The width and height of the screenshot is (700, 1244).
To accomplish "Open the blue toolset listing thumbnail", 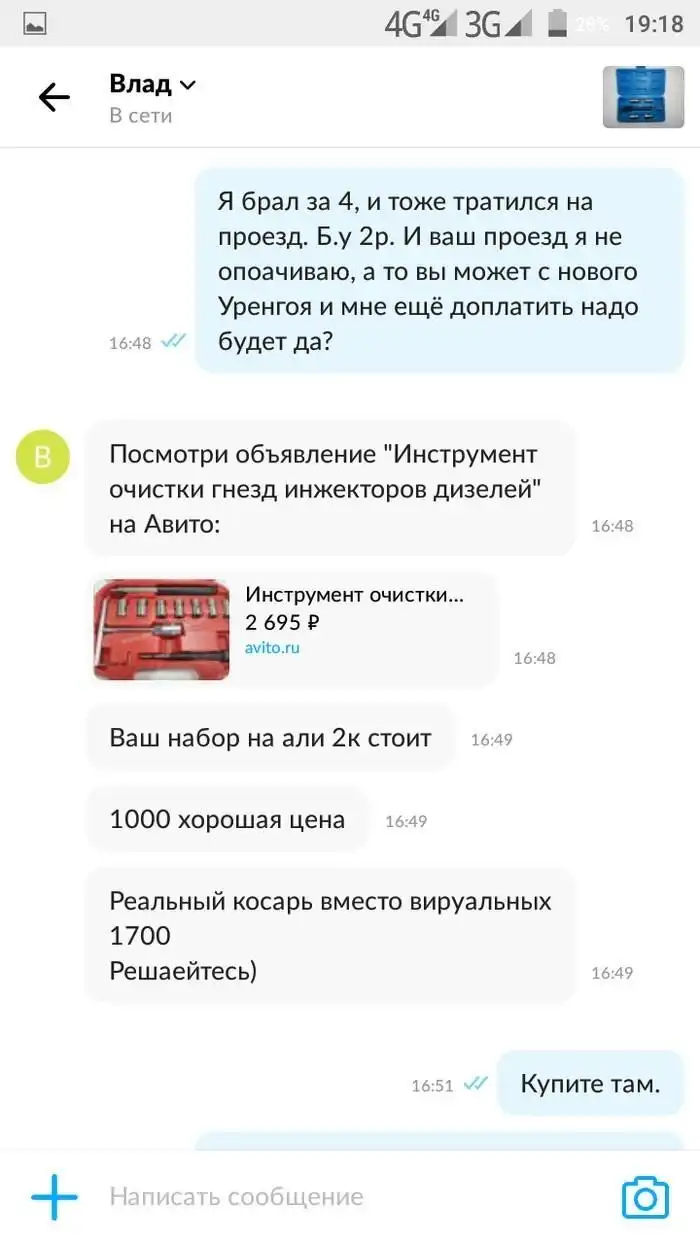I will (642, 97).
